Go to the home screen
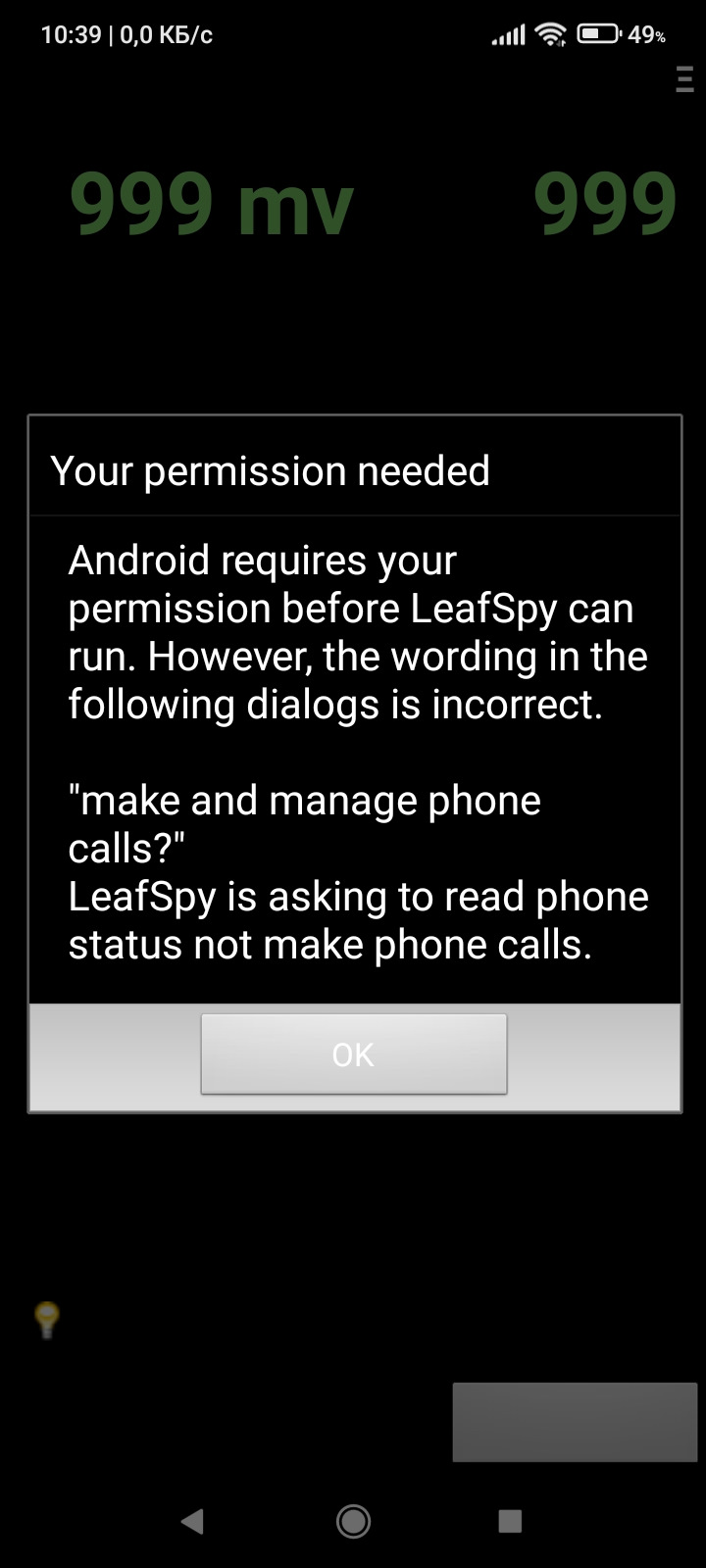This screenshot has height=1568, width=706. (x=353, y=1521)
